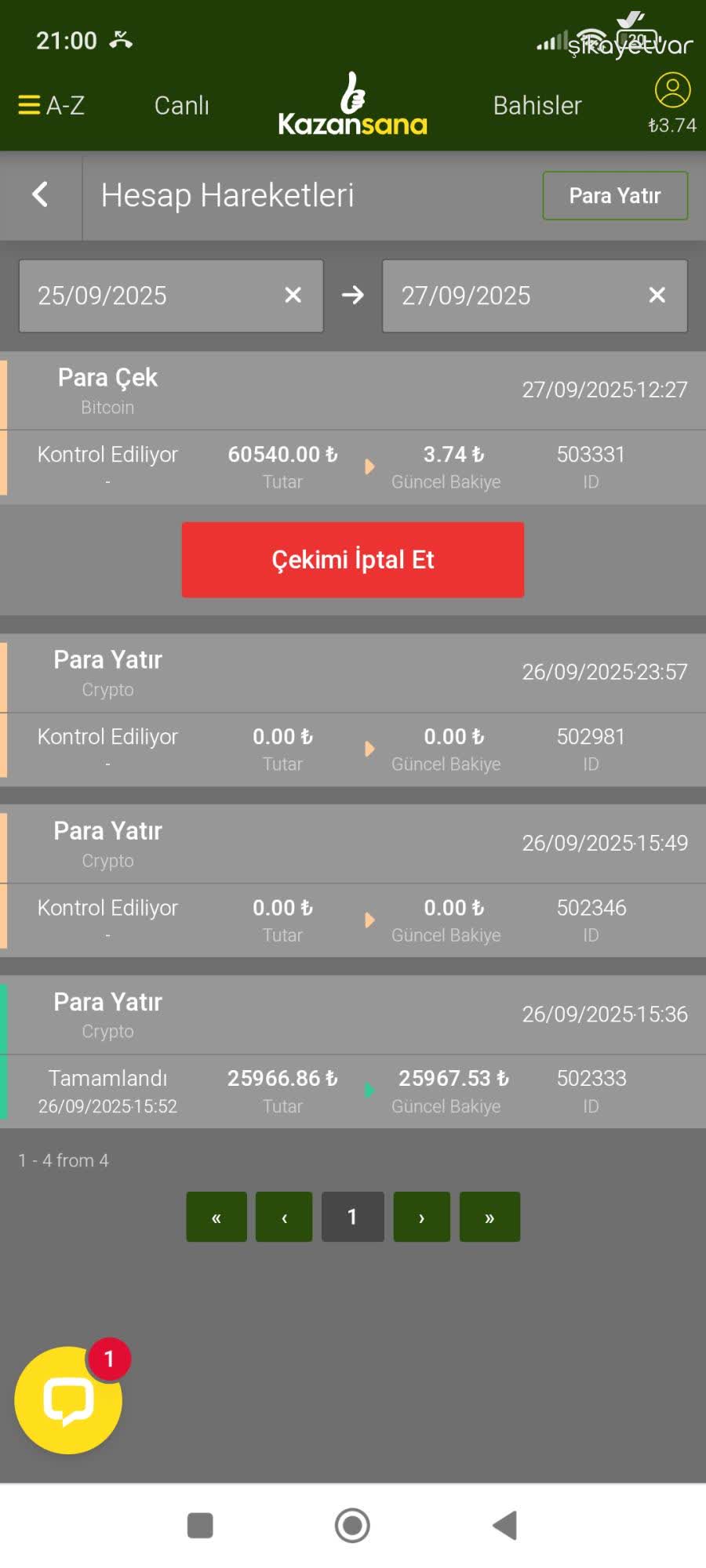Clear the 25/09/2025 start date
Image resolution: width=706 pixels, height=1568 pixels.
[x=293, y=296]
